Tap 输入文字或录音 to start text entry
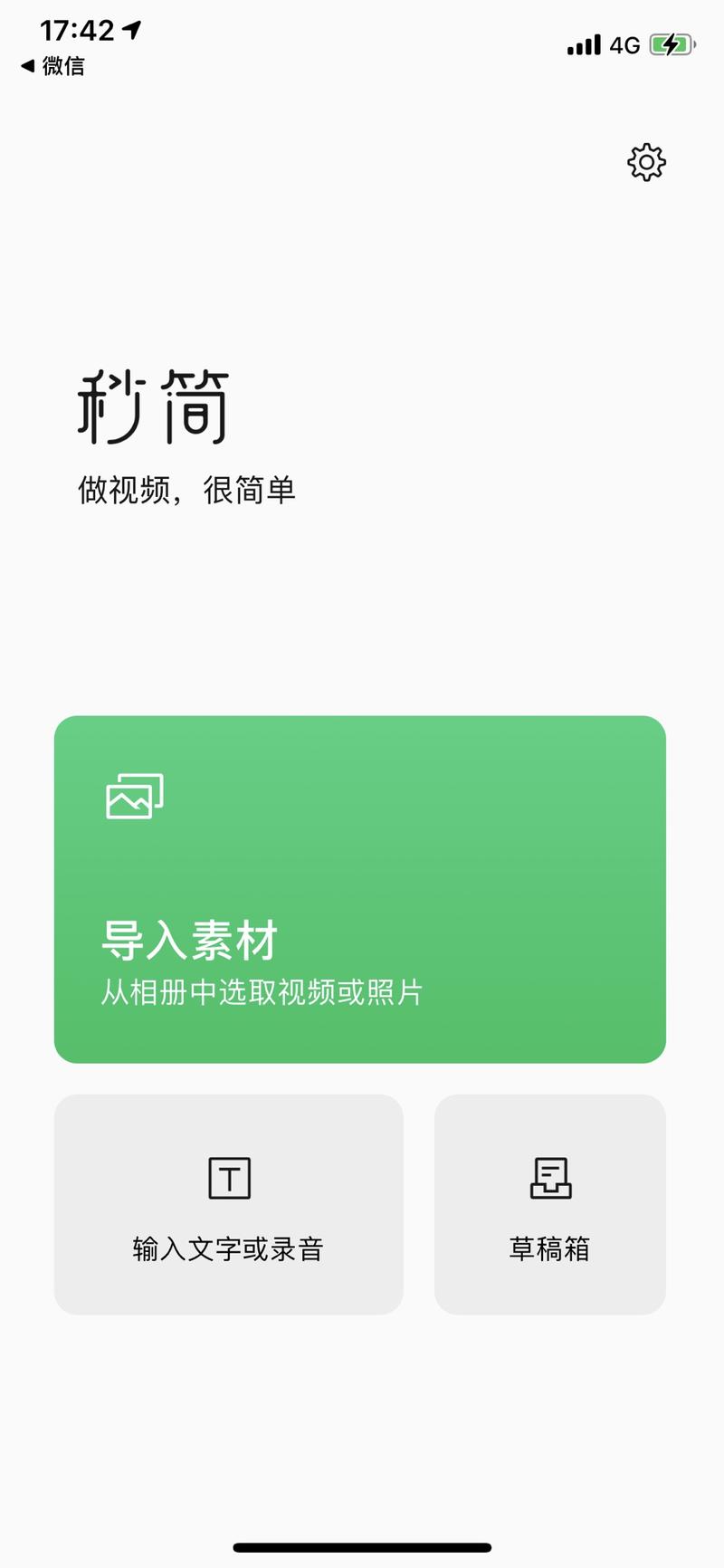Screen dimensions: 724x1568 [228, 1249]
